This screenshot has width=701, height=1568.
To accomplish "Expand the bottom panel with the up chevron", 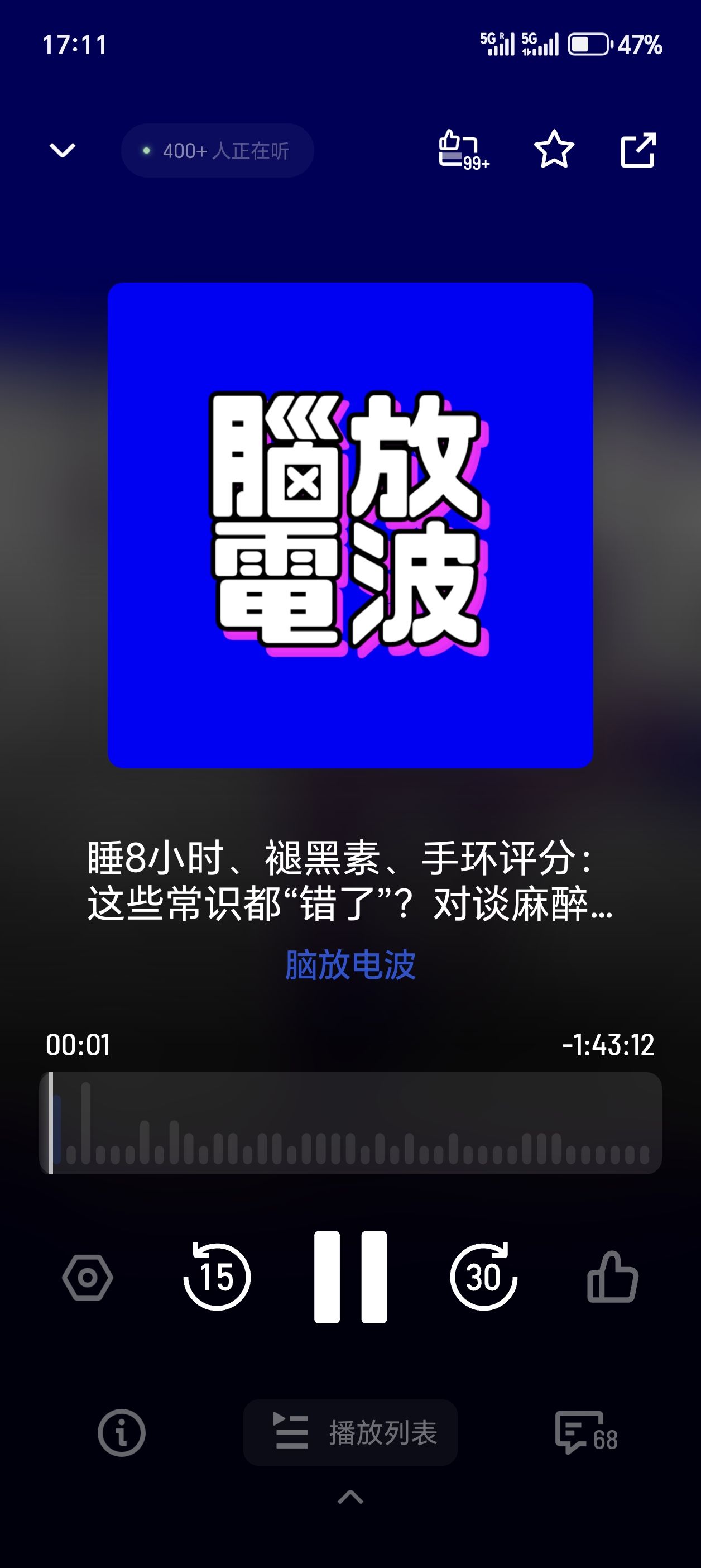I will (350, 1498).
